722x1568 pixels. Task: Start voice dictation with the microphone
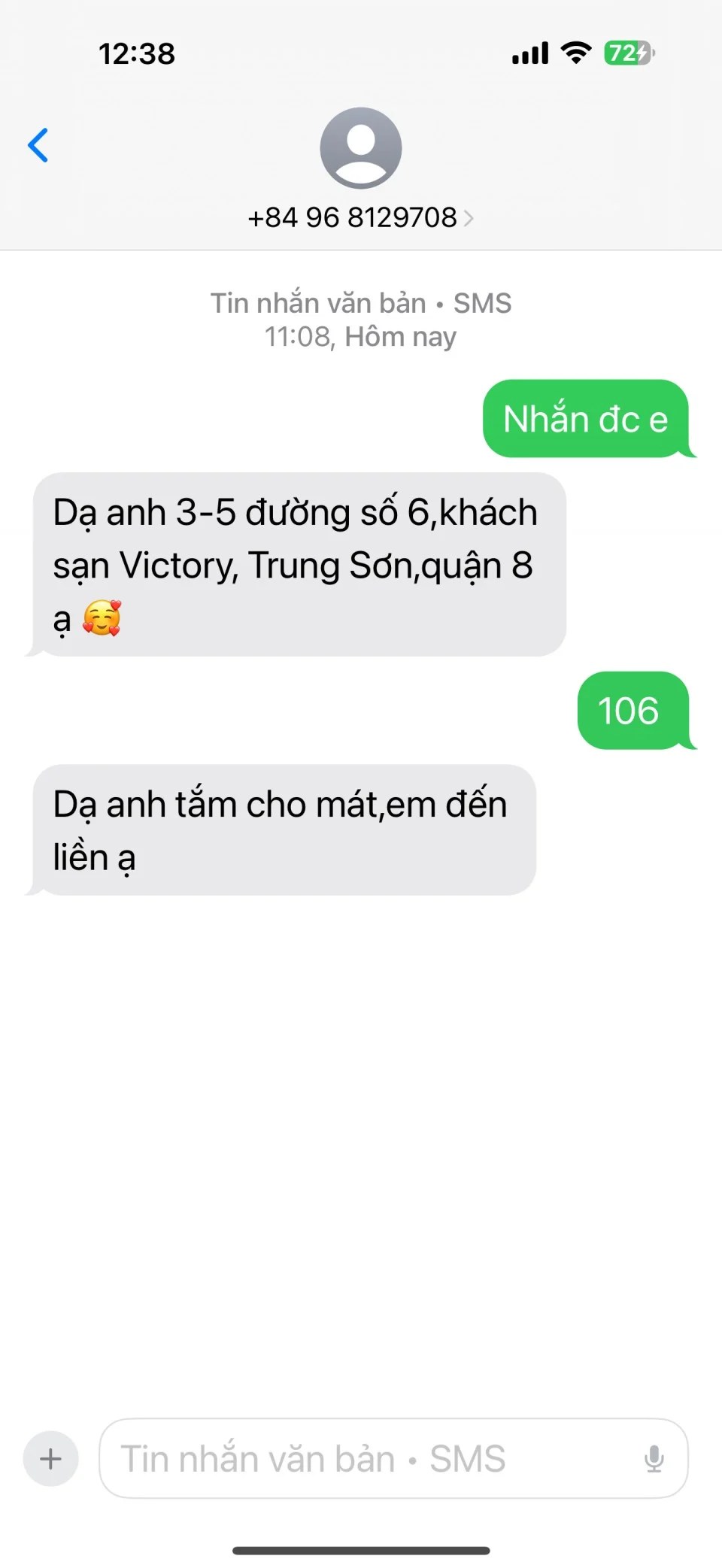click(654, 1458)
